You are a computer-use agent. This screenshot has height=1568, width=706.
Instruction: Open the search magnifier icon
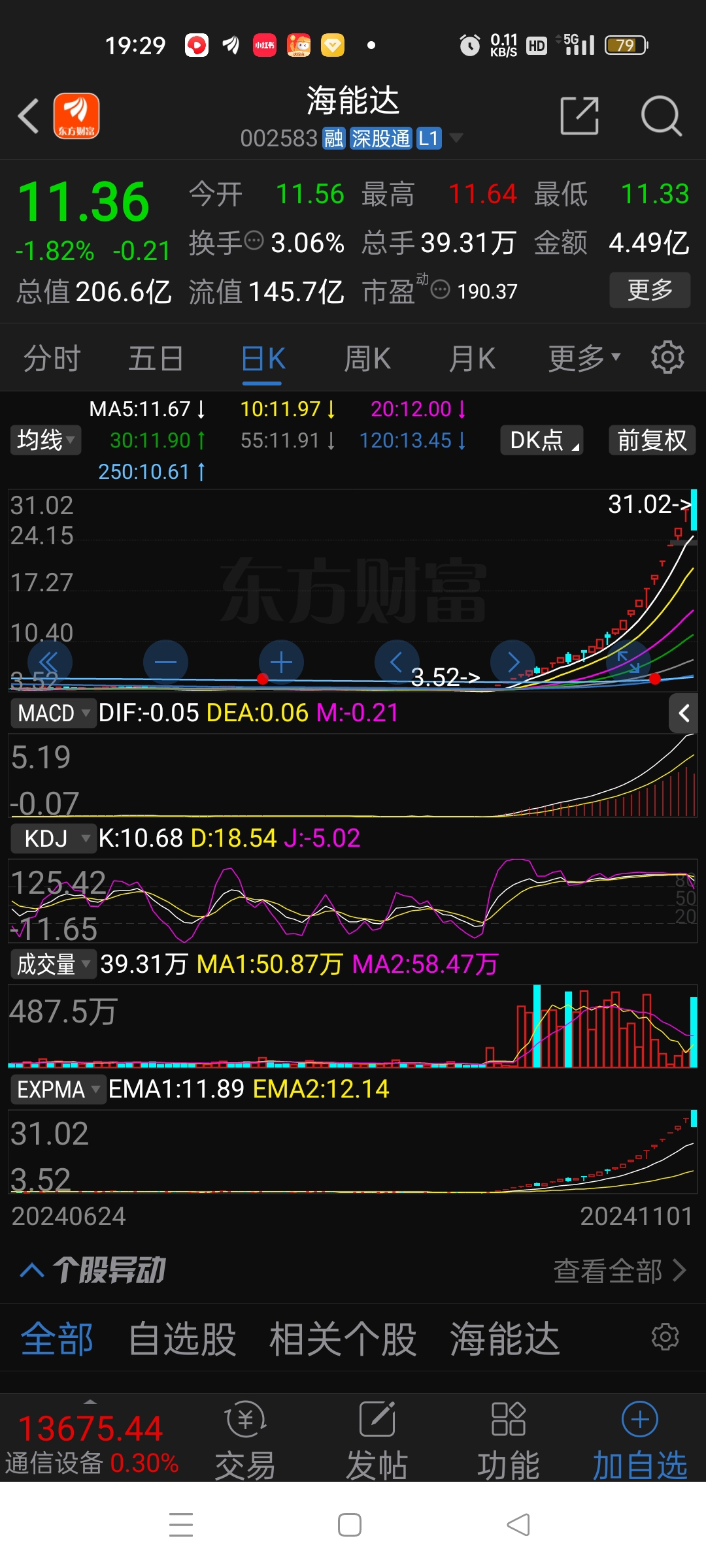[661, 116]
